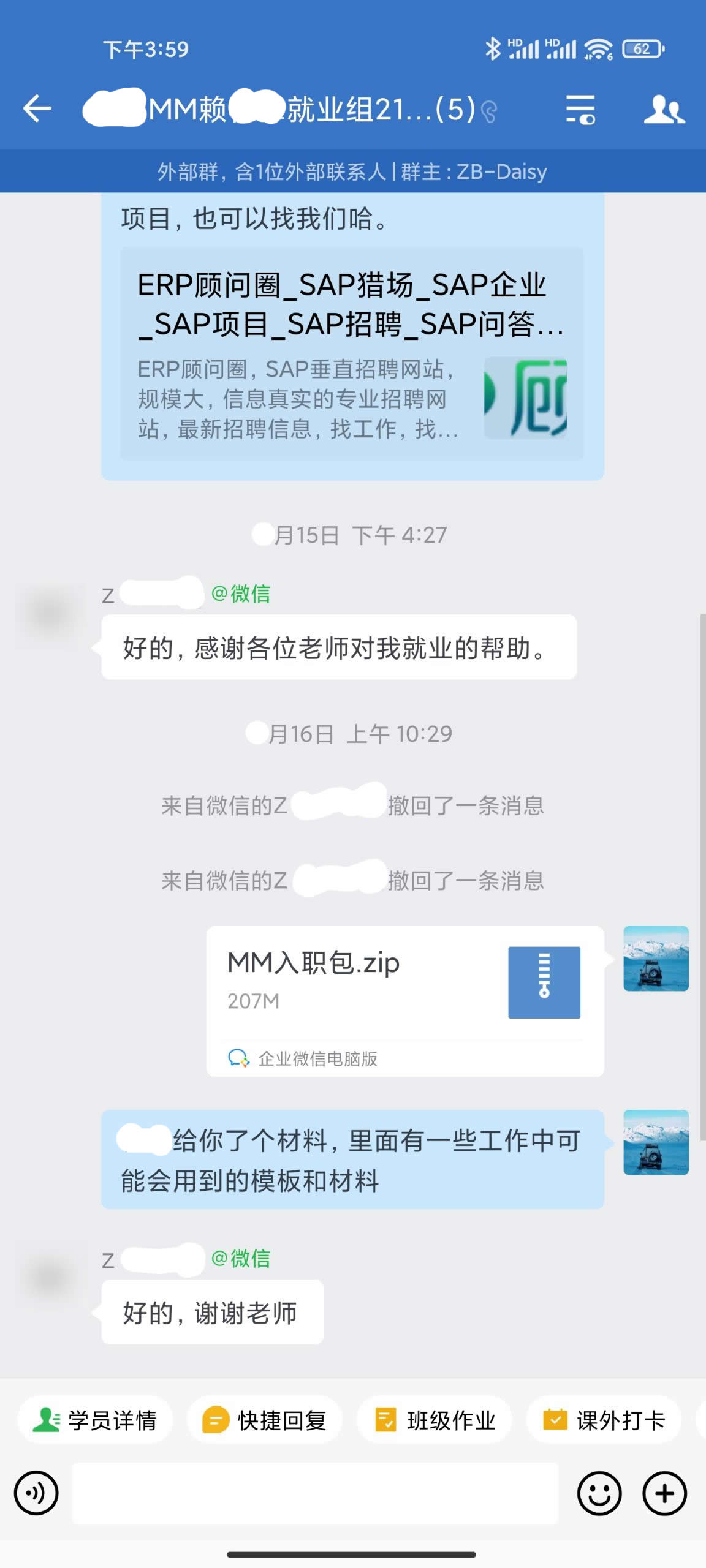Open the MM入职包.zip file
Image resolution: width=706 pixels, height=1568 pixels.
404,1000
